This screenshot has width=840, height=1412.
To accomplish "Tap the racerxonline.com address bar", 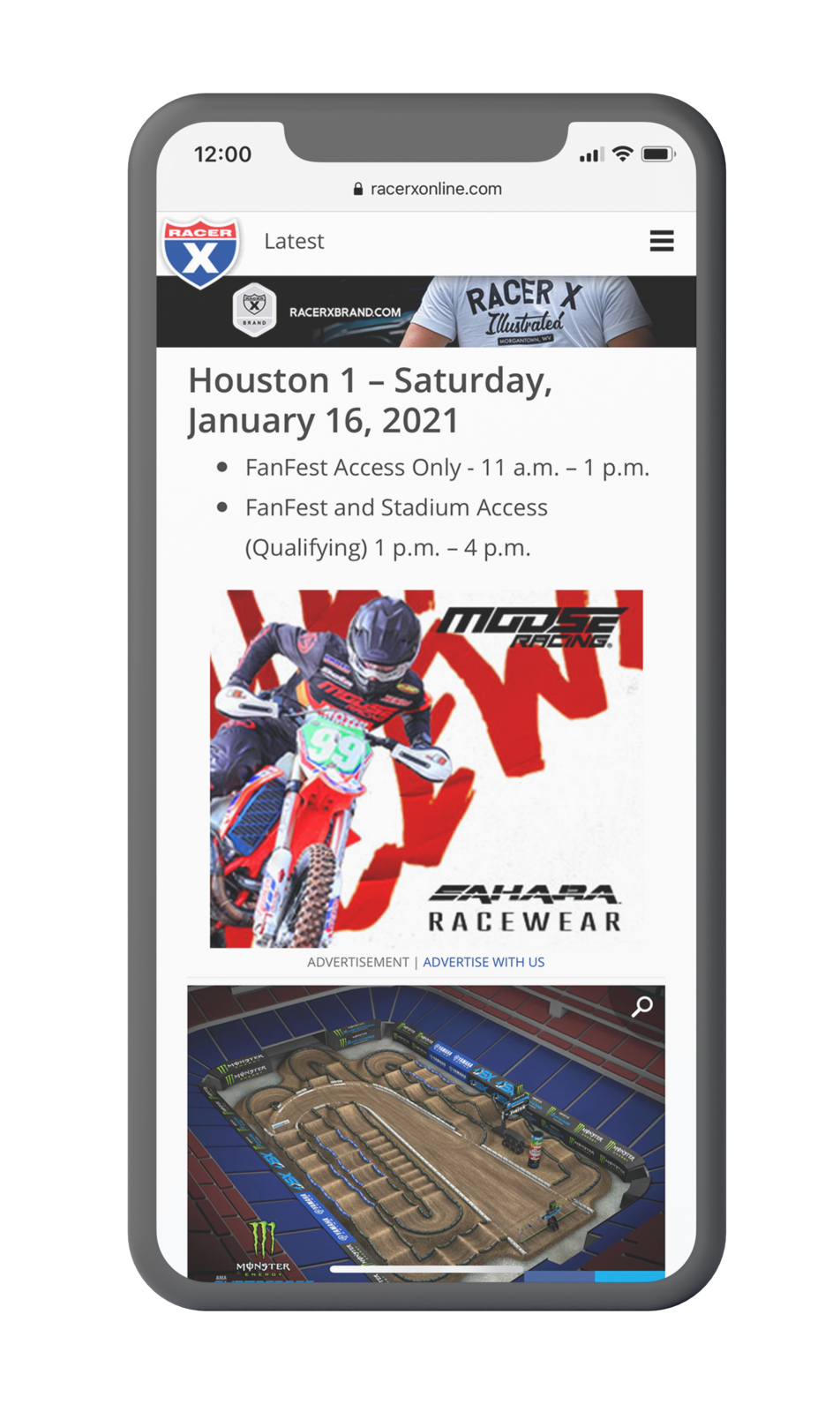I will (427, 189).
